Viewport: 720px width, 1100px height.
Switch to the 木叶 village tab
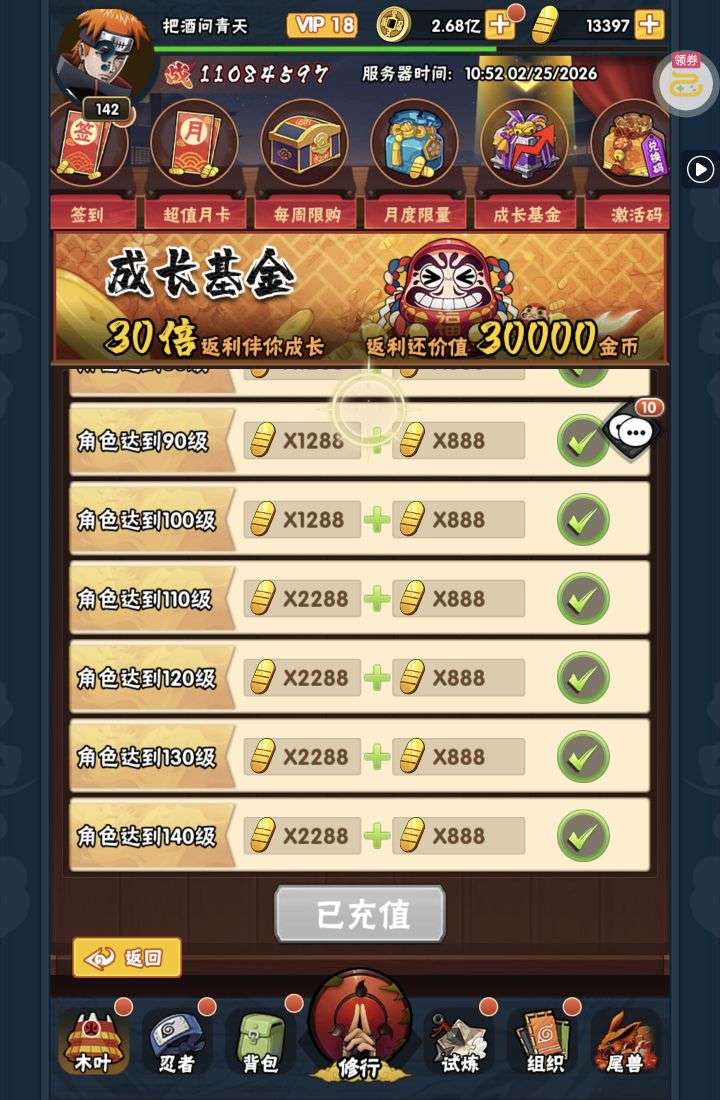[93, 1041]
